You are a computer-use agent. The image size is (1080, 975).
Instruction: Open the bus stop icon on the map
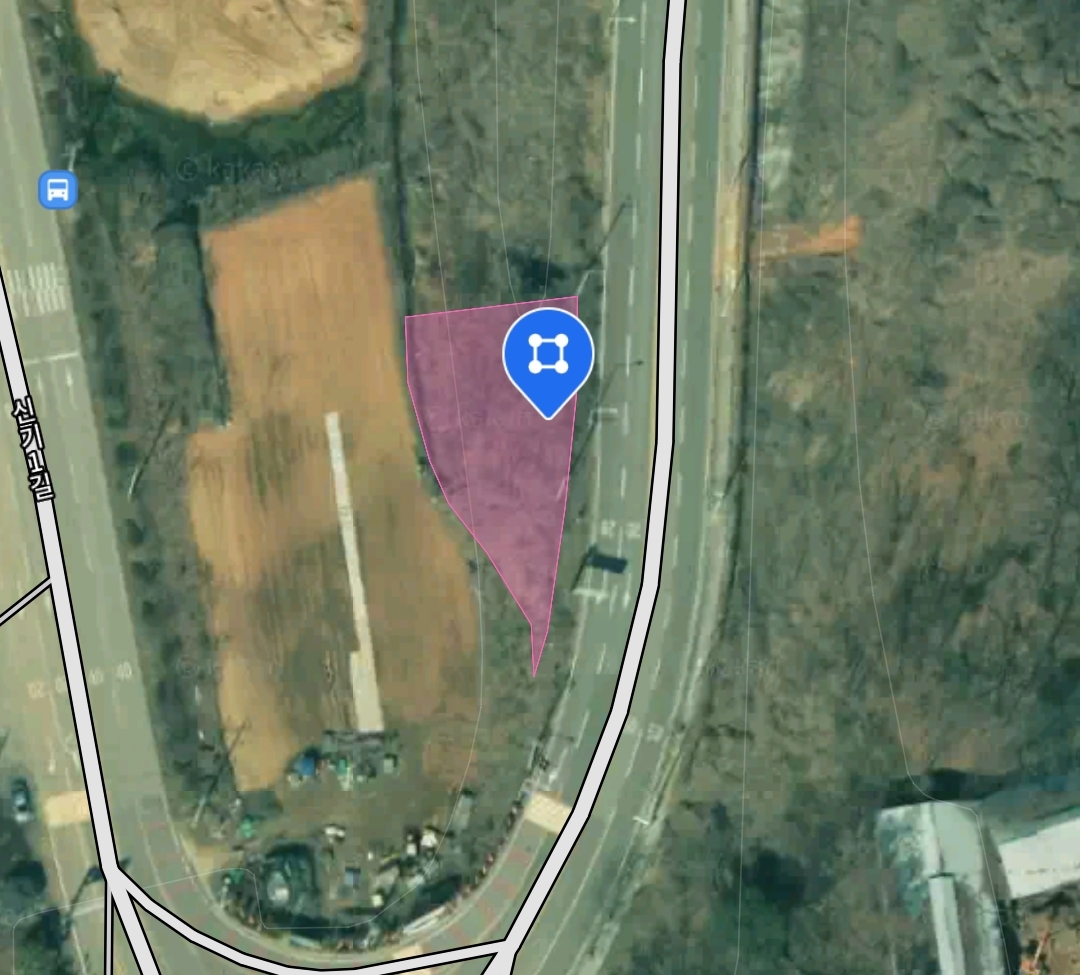(58, 189)
